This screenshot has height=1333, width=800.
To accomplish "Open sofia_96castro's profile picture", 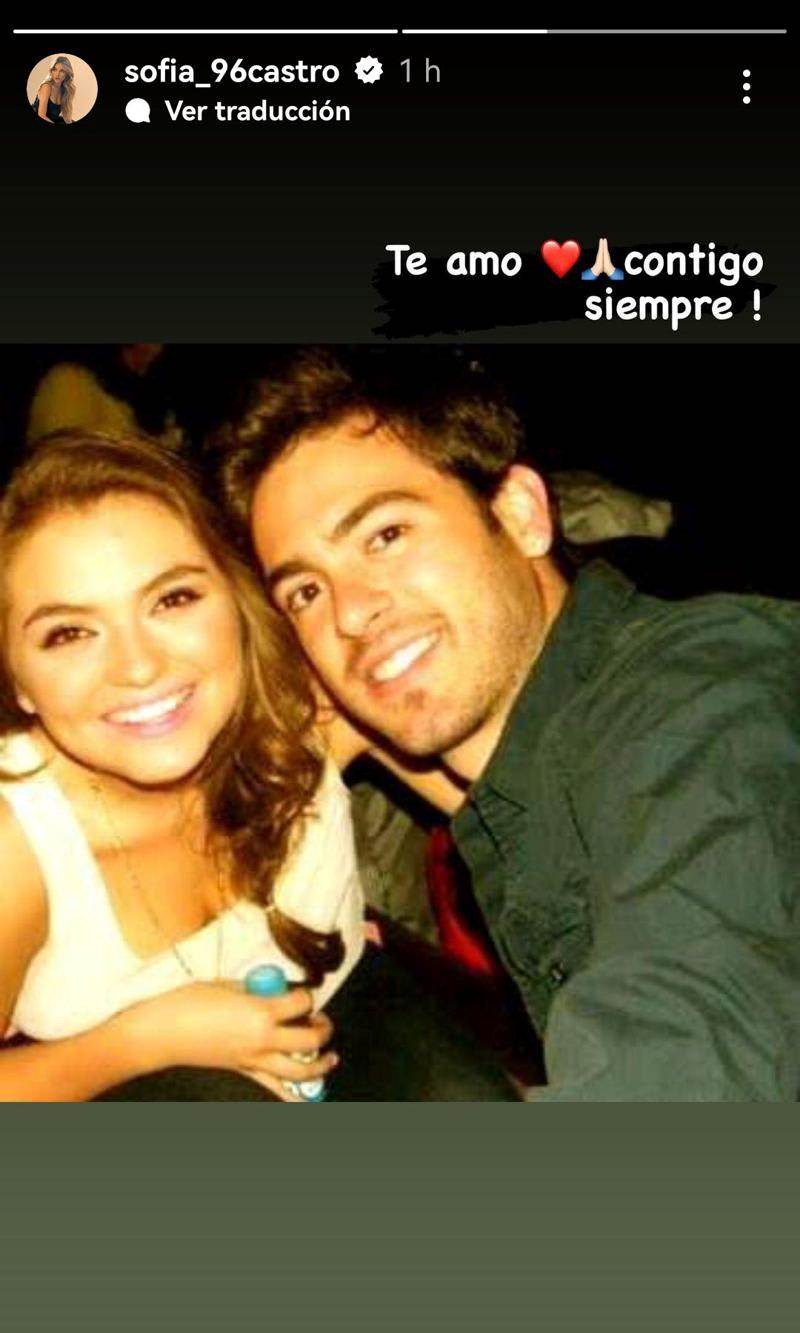I will click(x=62, y=89).
